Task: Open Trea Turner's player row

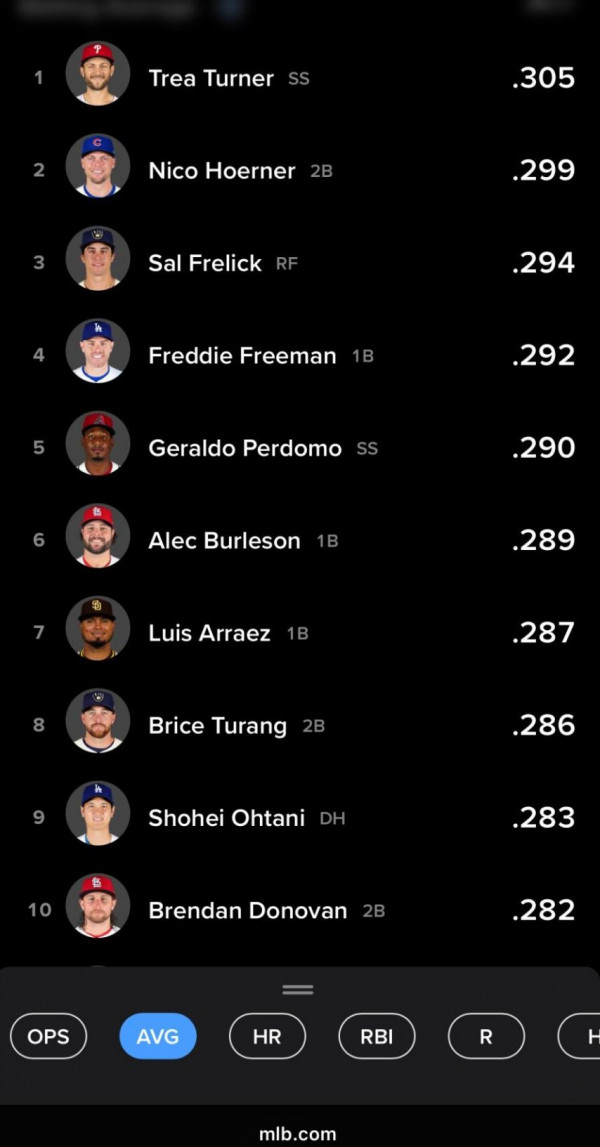Action: coord(300,78)
